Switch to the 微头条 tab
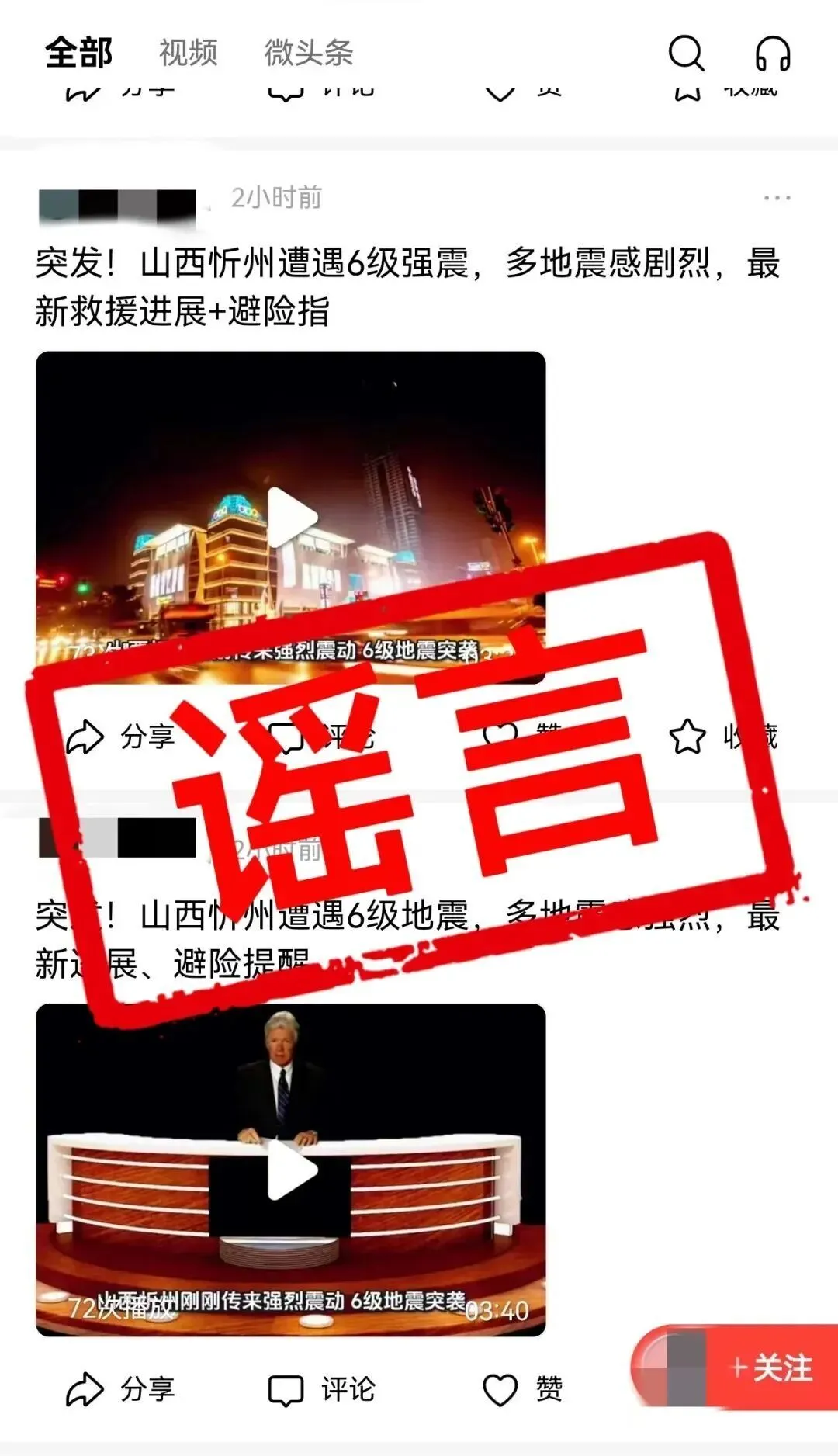 click(308, 53)
